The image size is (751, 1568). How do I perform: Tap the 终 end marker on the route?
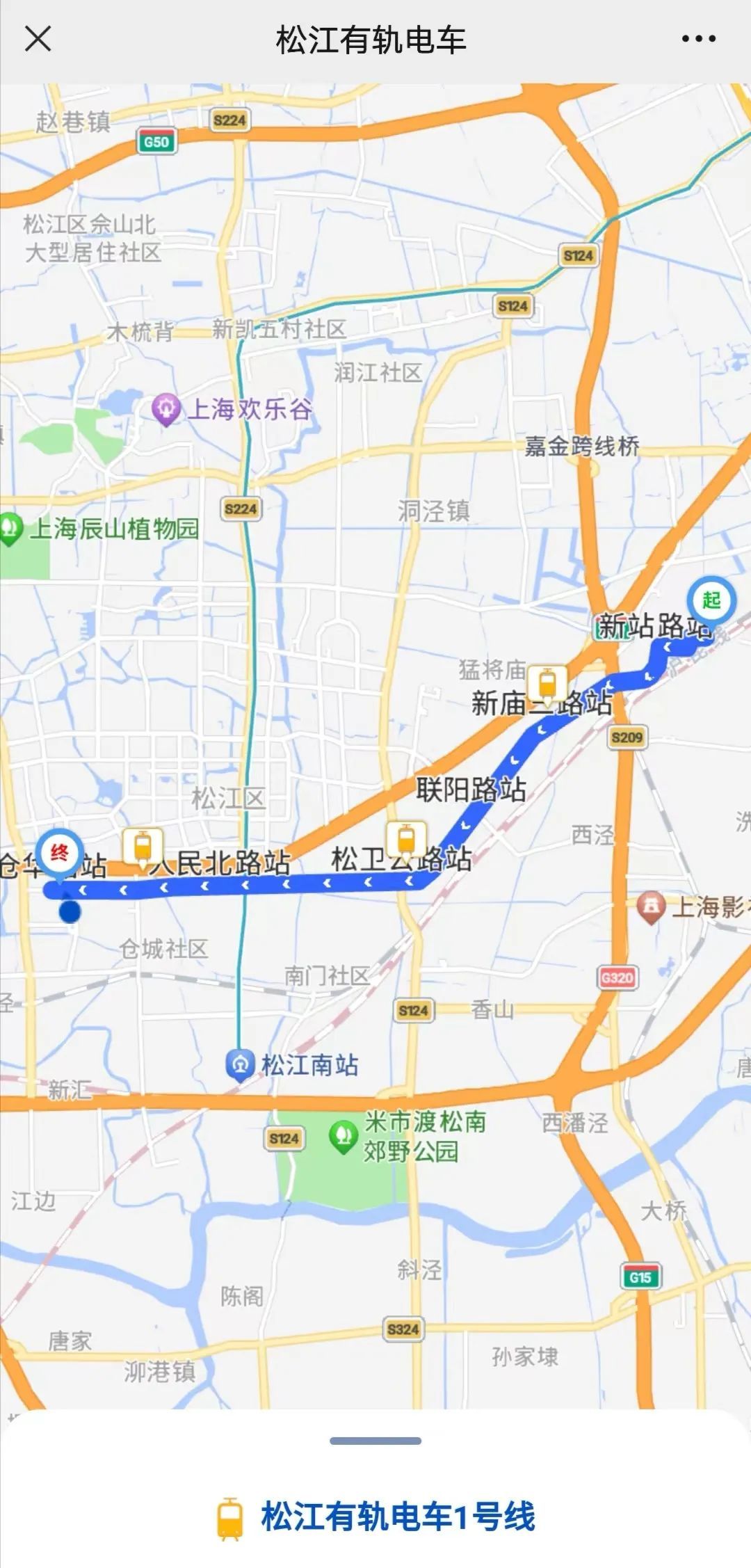click(x=60, y=853)
